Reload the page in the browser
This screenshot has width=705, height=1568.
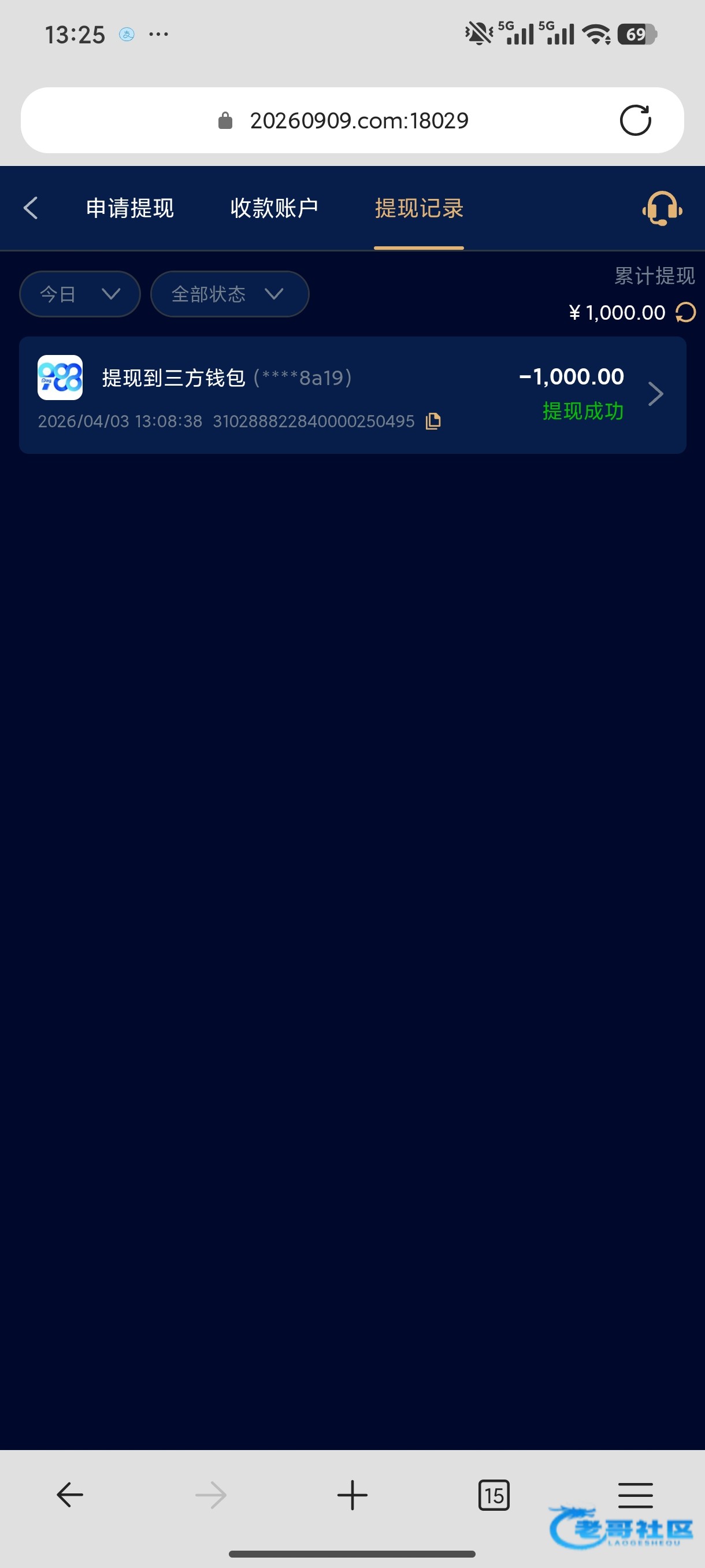pos(635,120)
